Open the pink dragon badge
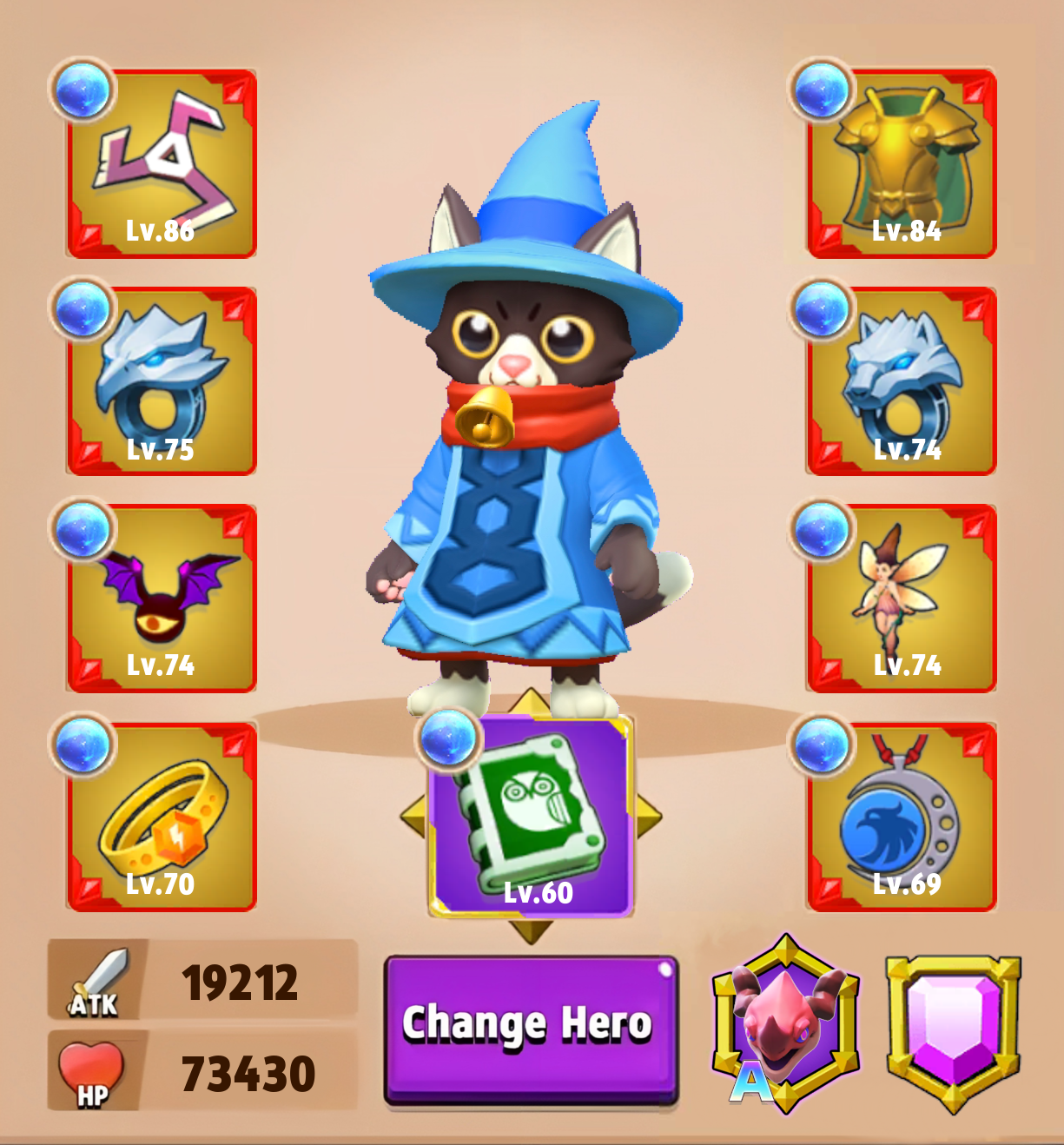1064x1145 pixels. pyautogui.click(x=786, y=1025)
